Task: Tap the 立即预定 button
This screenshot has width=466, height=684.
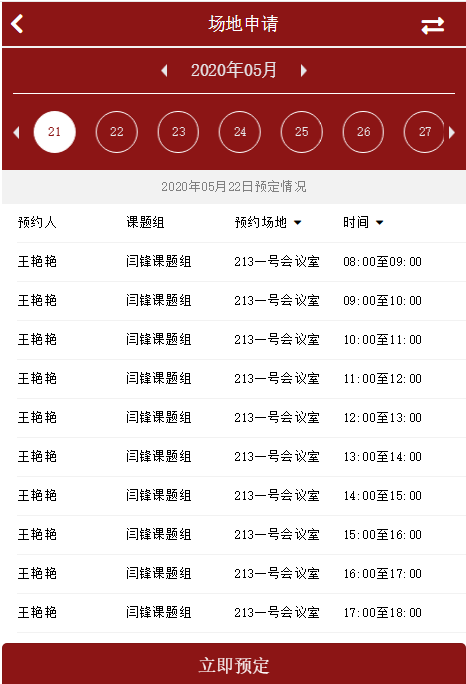Action: tap(234, 663)
